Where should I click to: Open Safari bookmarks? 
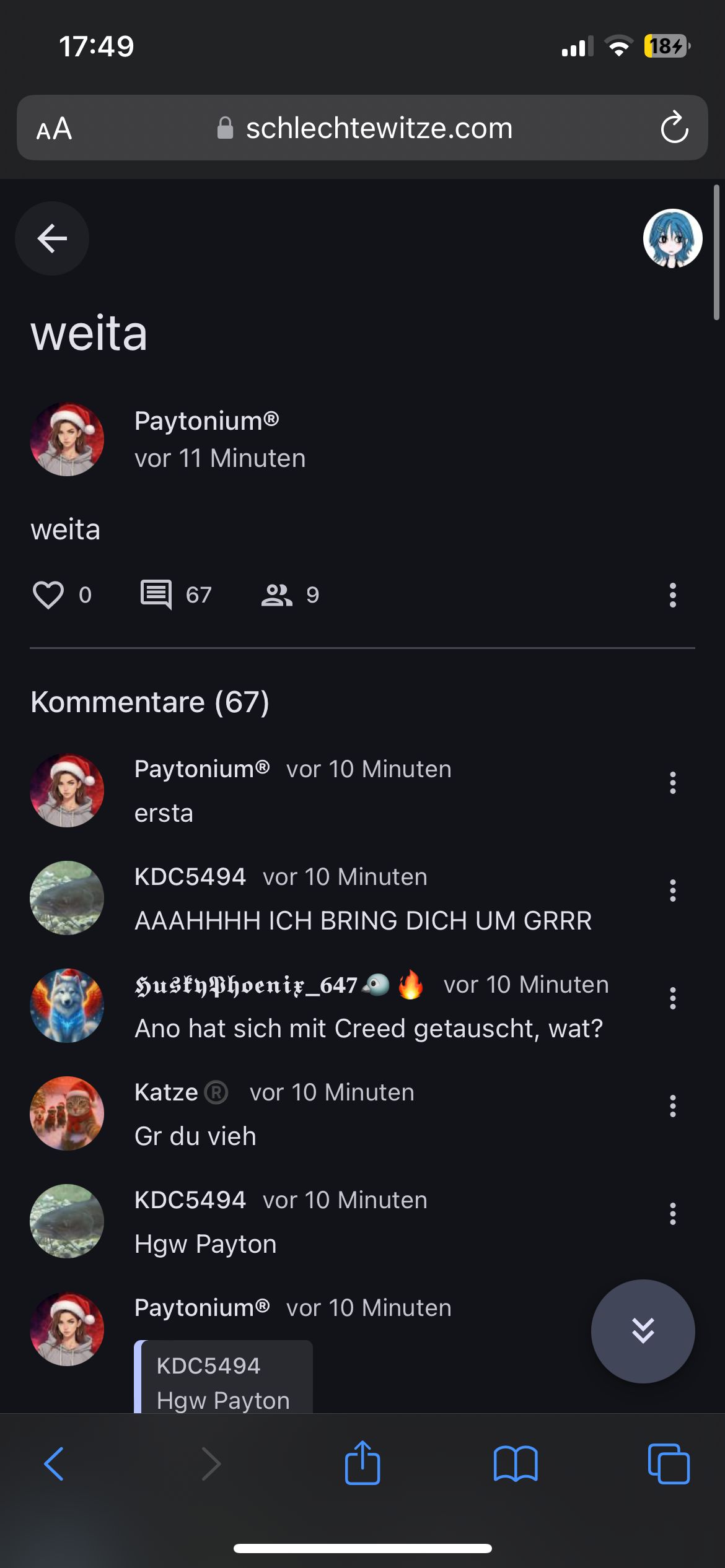point(516,1464)
